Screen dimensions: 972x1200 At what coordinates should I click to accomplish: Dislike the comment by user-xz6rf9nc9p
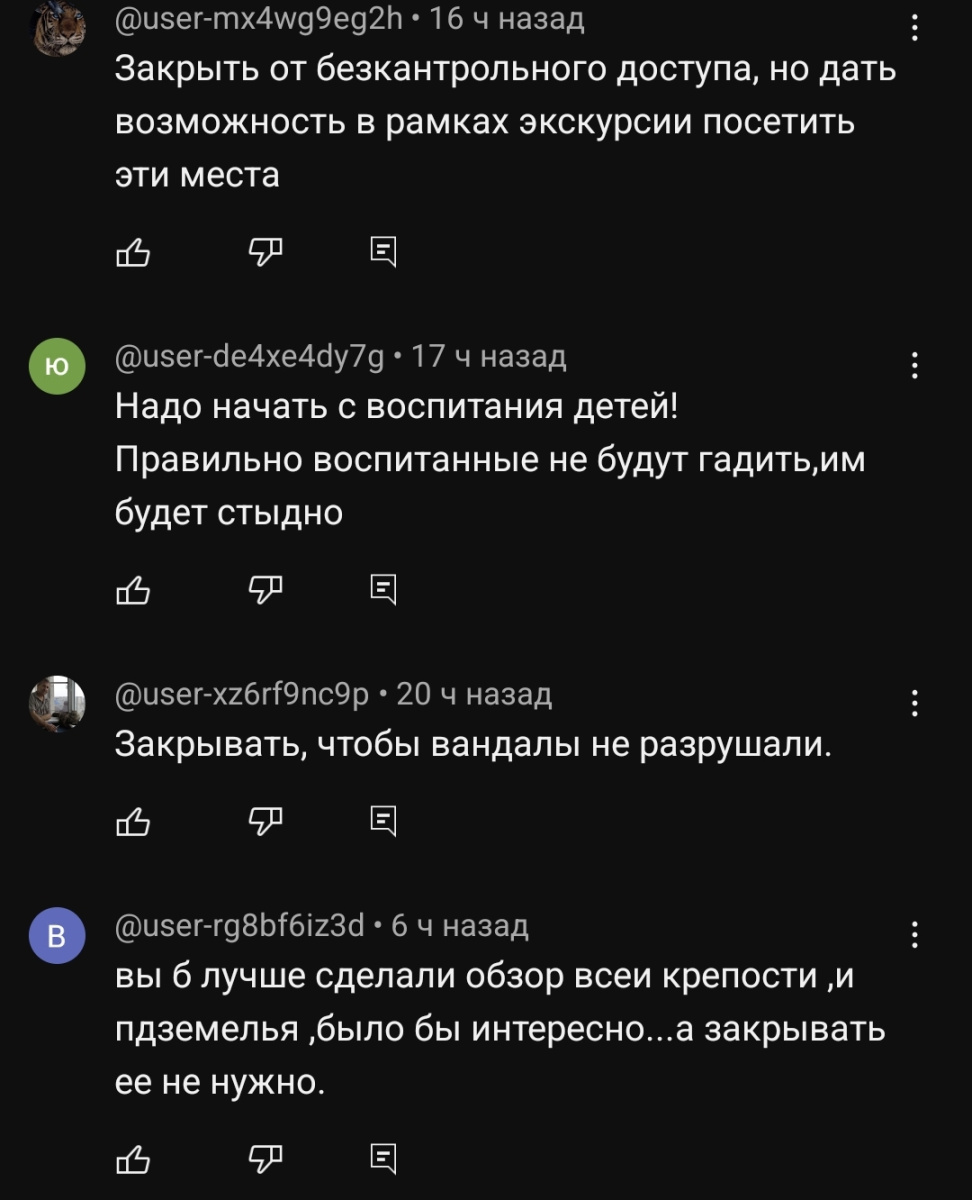pyautogui.click(x=266, y=820)
